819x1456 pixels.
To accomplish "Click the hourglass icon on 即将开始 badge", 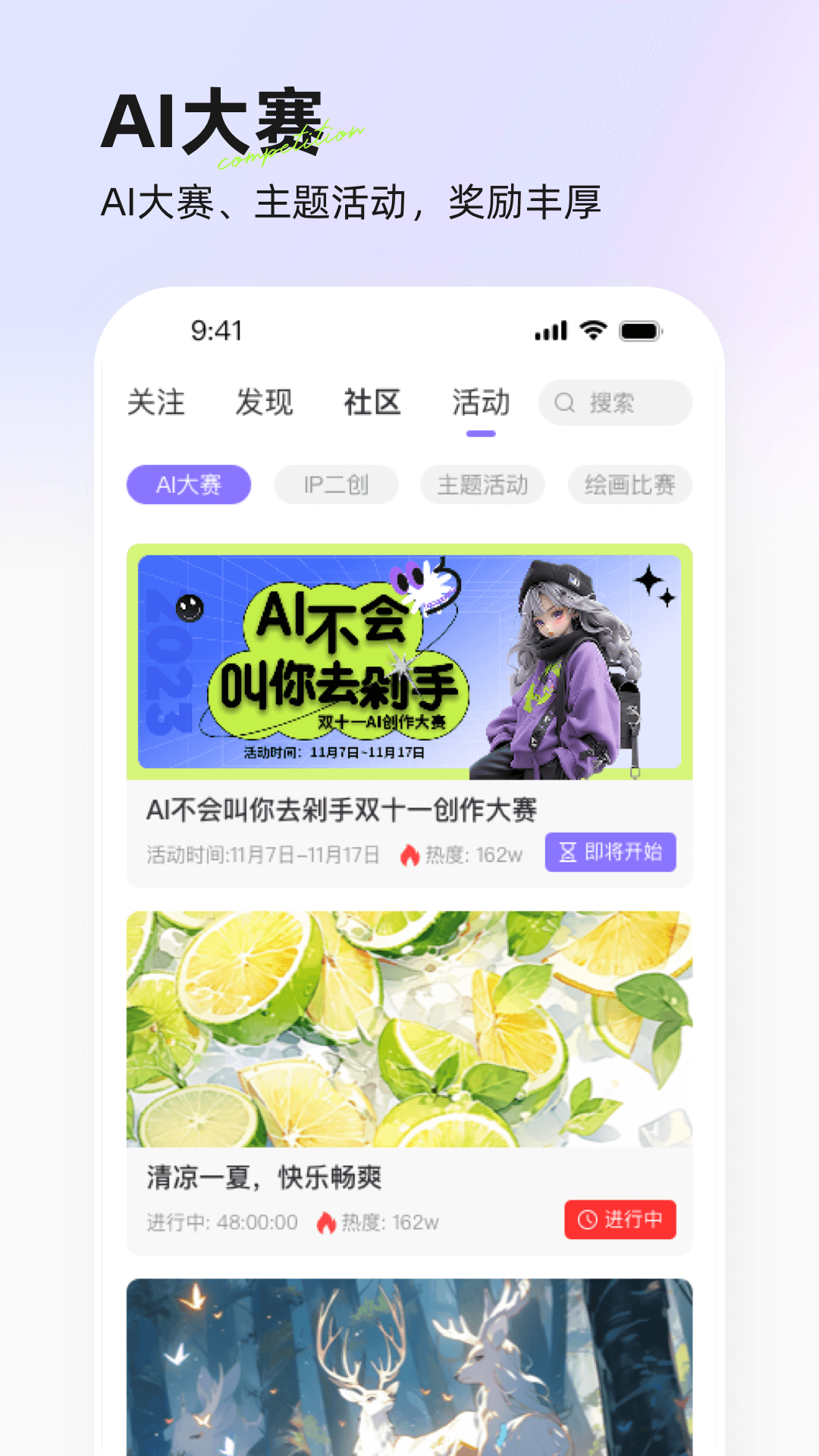I will 566,852.
